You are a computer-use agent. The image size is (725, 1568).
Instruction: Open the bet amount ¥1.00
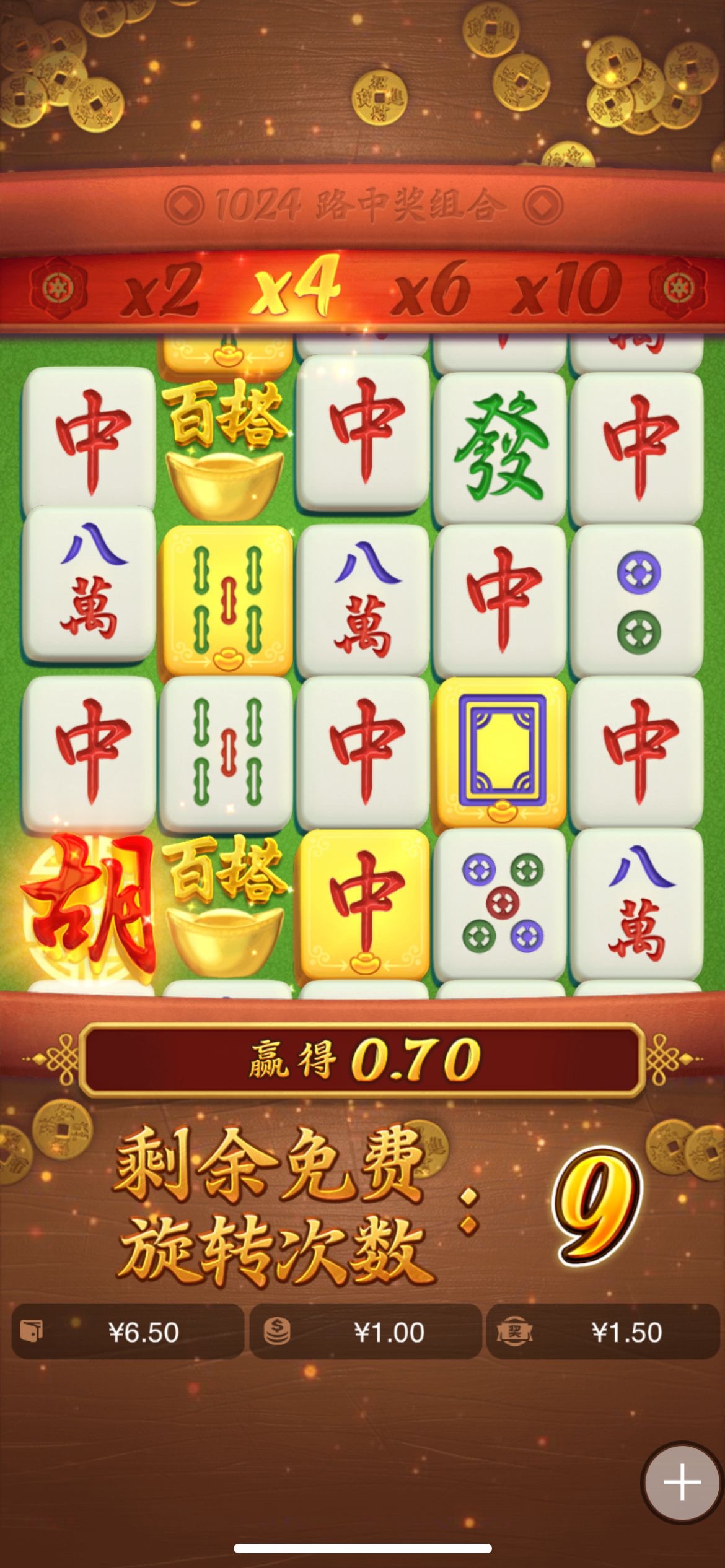point(366,1332)
